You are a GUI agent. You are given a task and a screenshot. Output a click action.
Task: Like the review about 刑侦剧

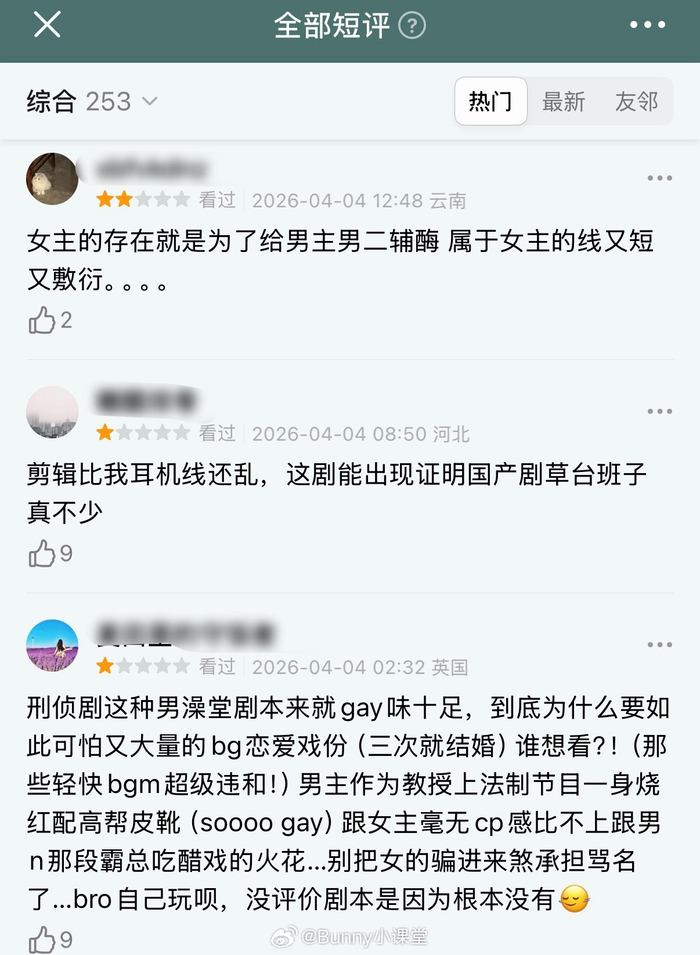pos(43,938)
